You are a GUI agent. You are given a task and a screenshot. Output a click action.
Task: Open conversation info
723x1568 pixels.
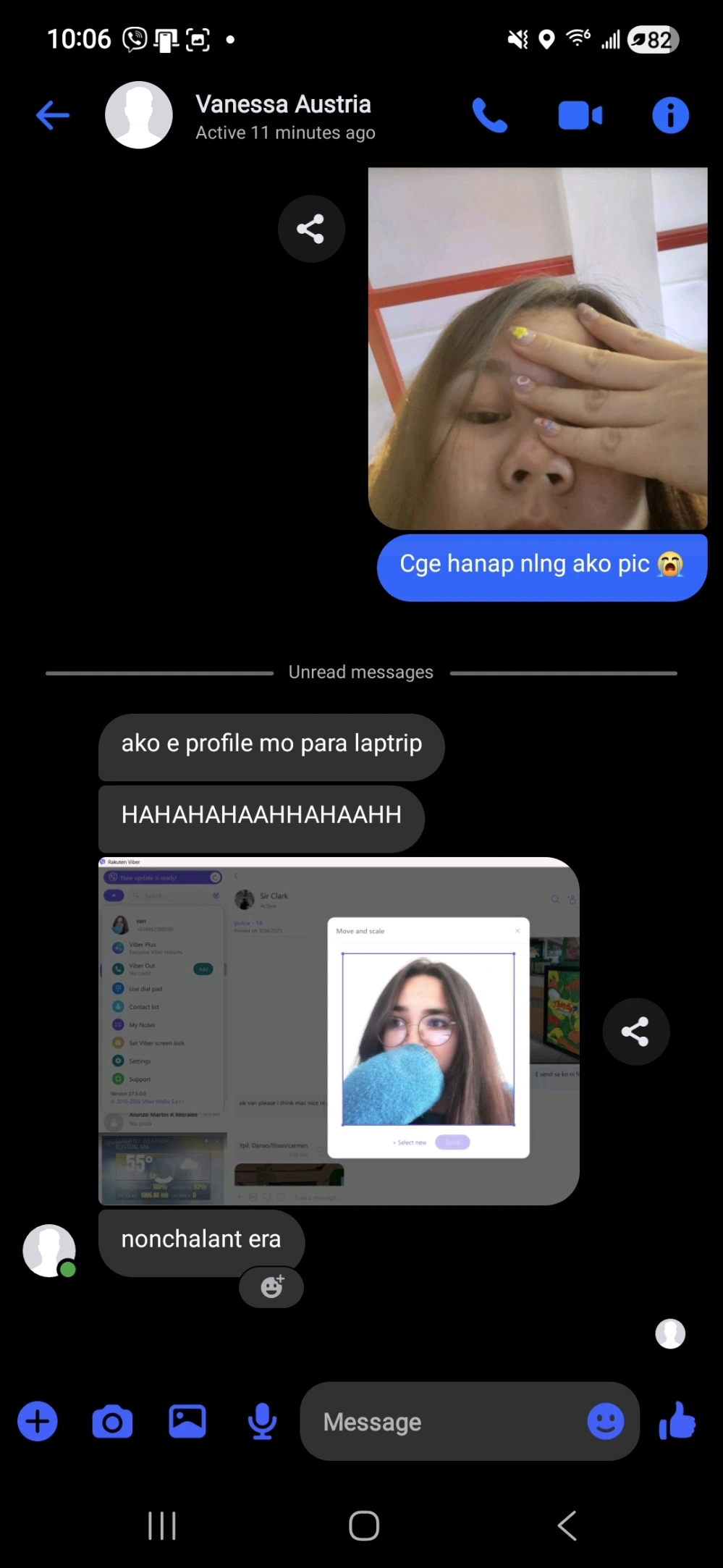[x=670, y=115]
